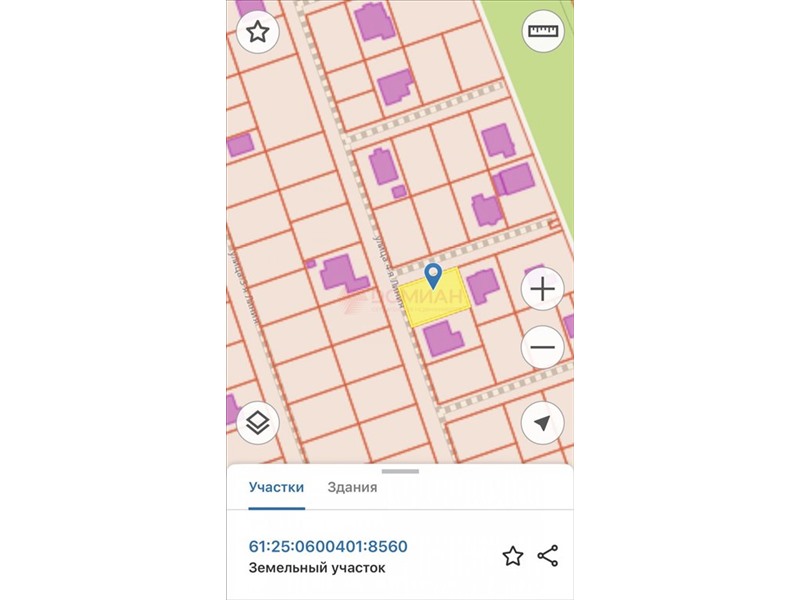The height and width of the screenshot is (600, 800).
Task: Switch to the Участки tab
Action: pyautogui.click(x=276, y=488)
